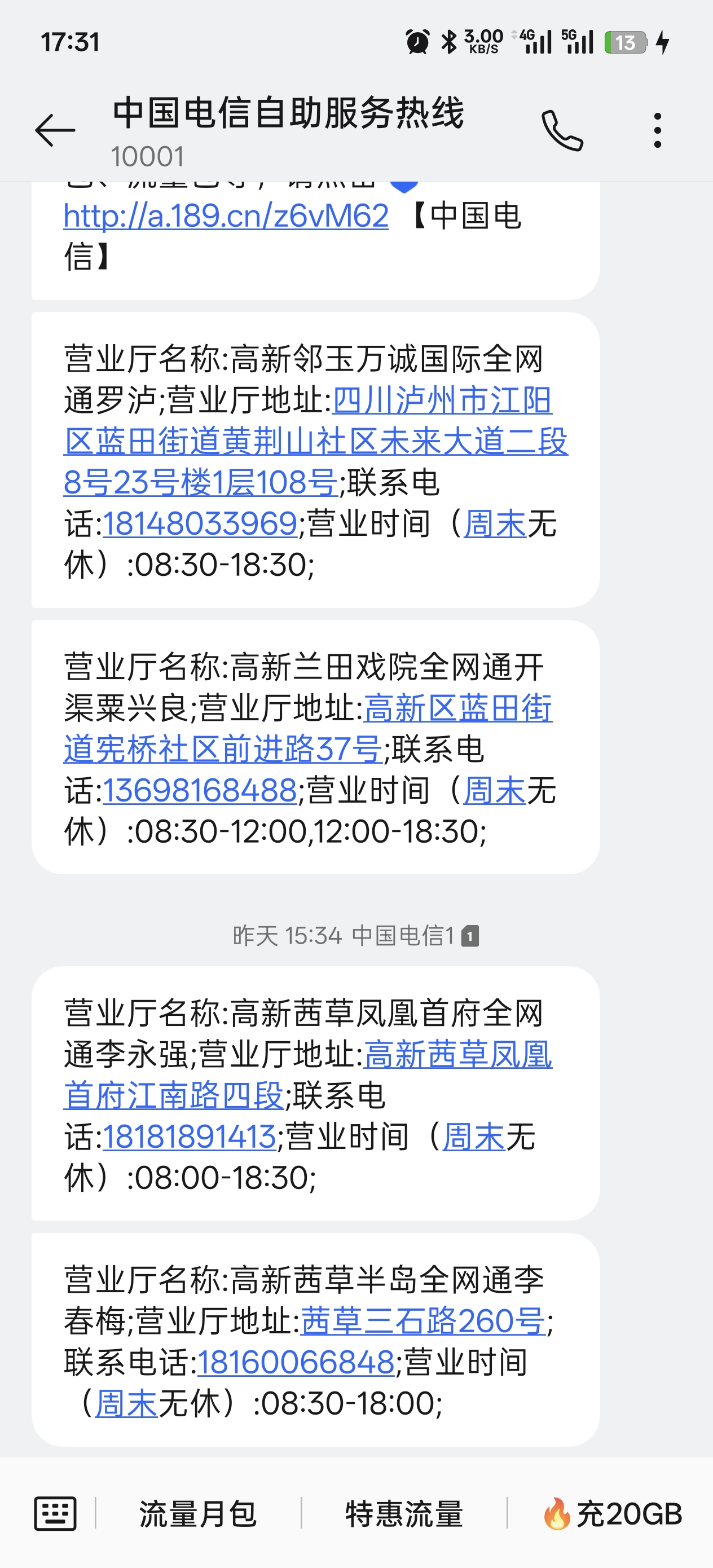This screenshot has height=1568, width=713.
Task: Tap phone number 18148033969
Action: (x=200, y=523)
